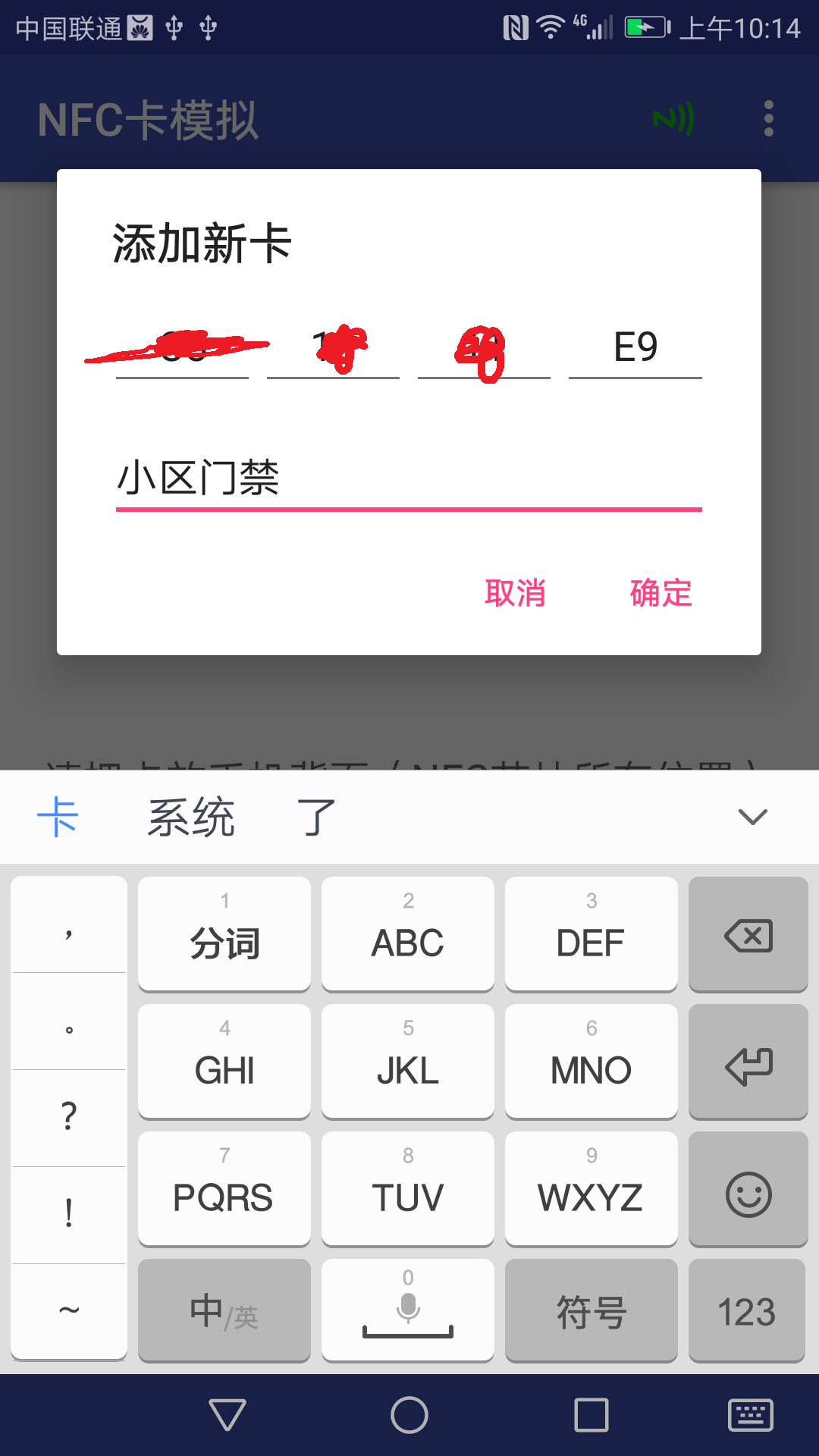Viewport: 819px width, 1456px height.
Task: Dismiss the dialog with 取消
Action: [516, 594]
